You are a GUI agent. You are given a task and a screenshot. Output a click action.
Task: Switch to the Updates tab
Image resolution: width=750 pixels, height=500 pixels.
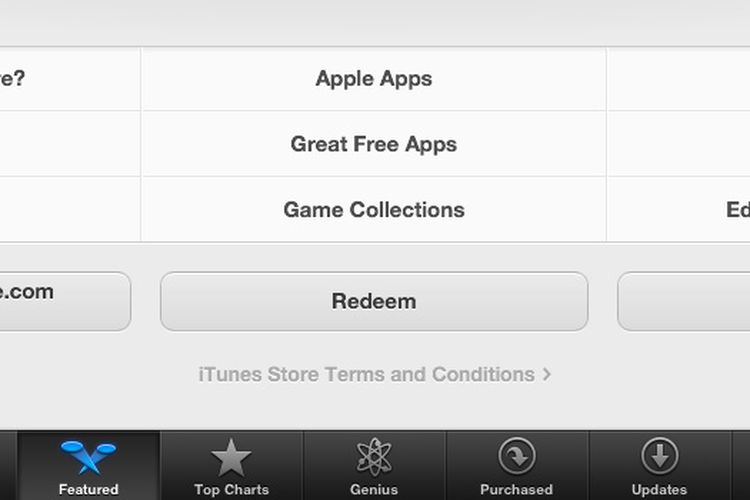click(659, 467)
